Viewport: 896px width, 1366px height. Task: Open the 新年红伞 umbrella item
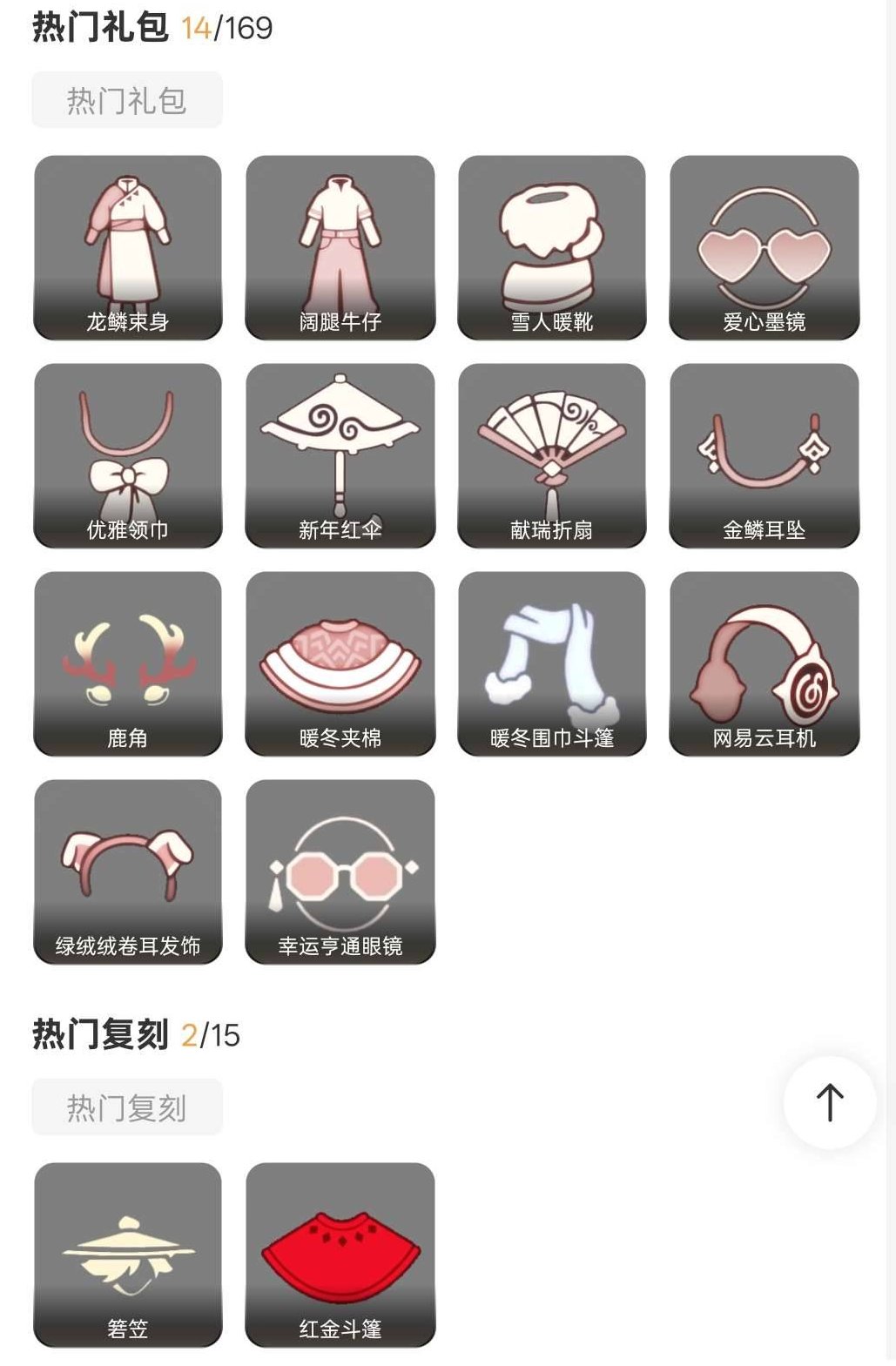point(340,453)
